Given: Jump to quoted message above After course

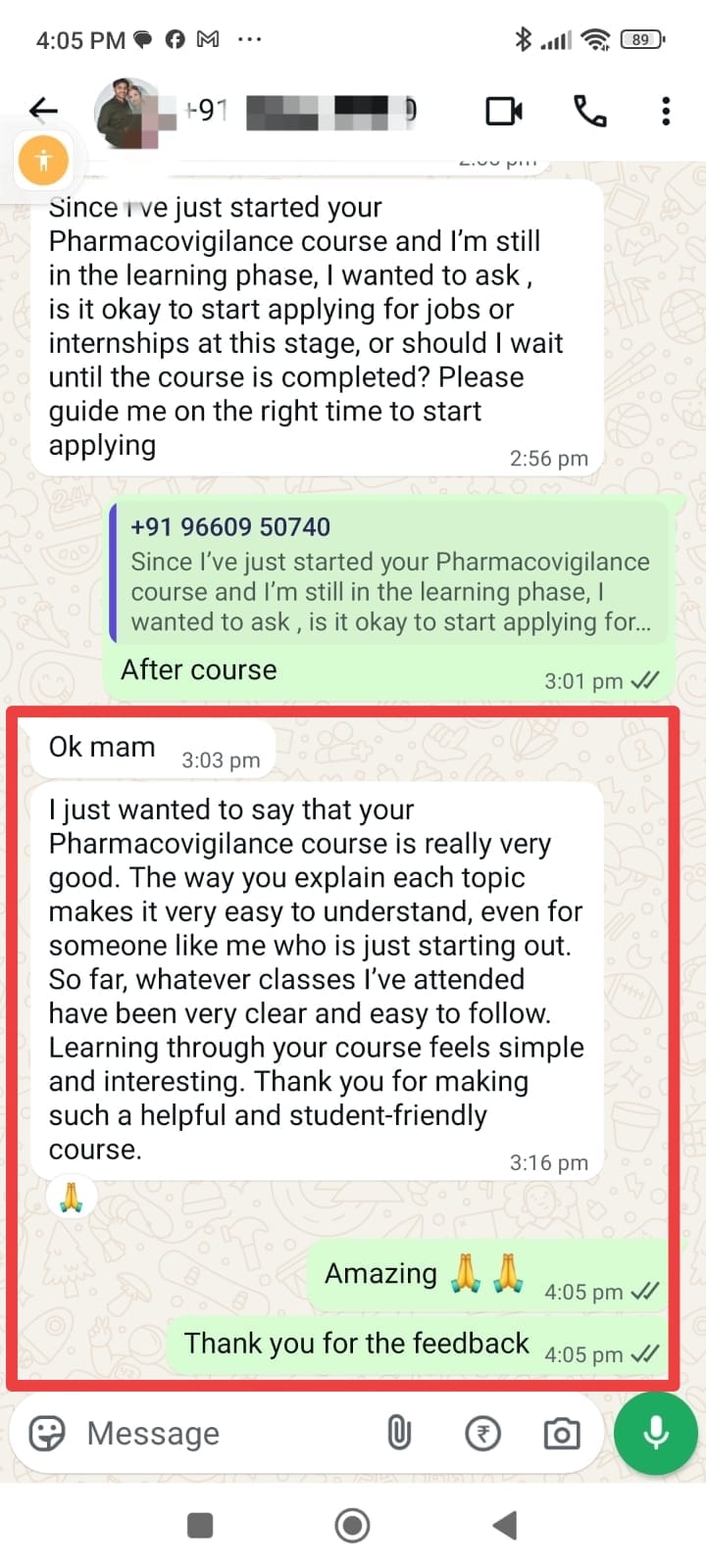Looking at the screenshot, I should (x=390, y=574).
